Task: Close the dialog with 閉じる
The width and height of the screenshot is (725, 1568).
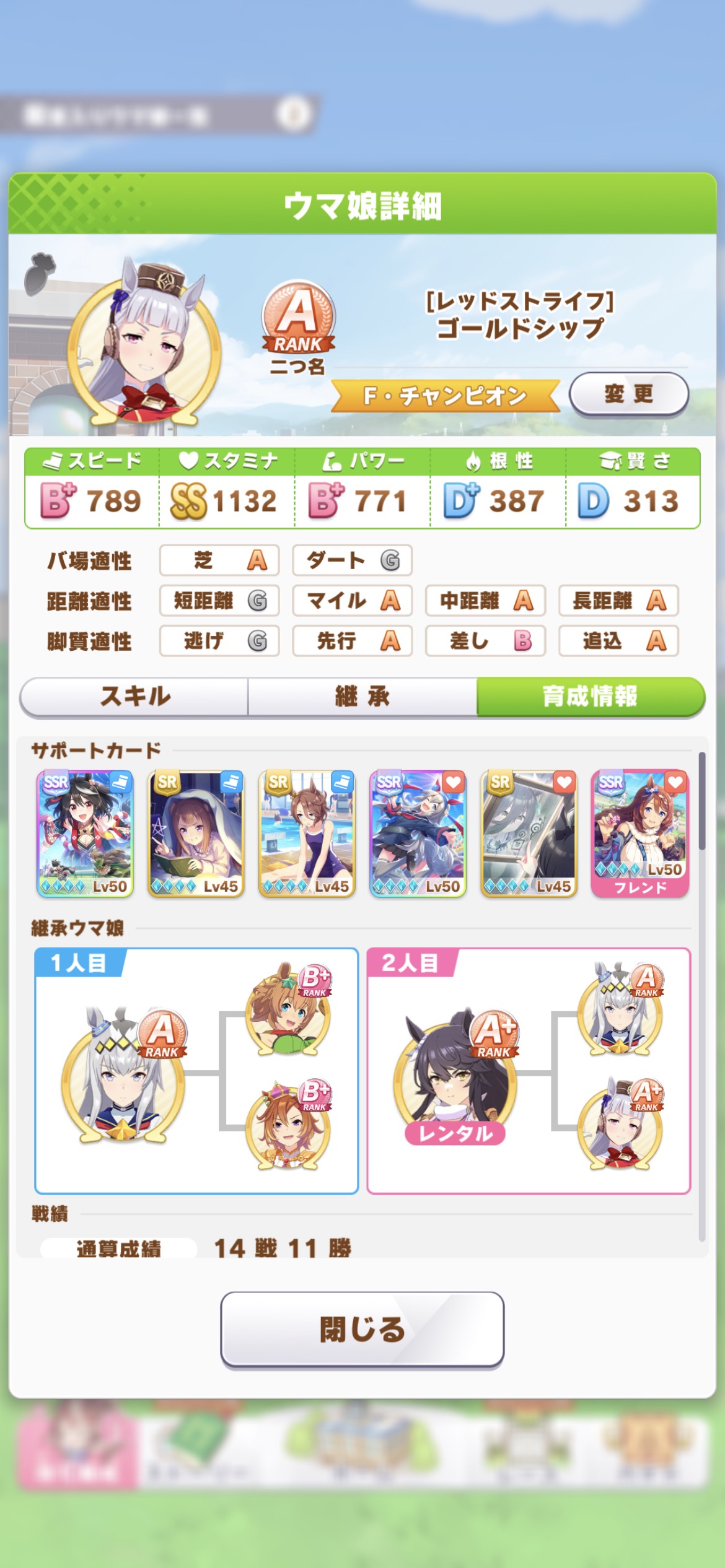Action: tap(362, 1328)
